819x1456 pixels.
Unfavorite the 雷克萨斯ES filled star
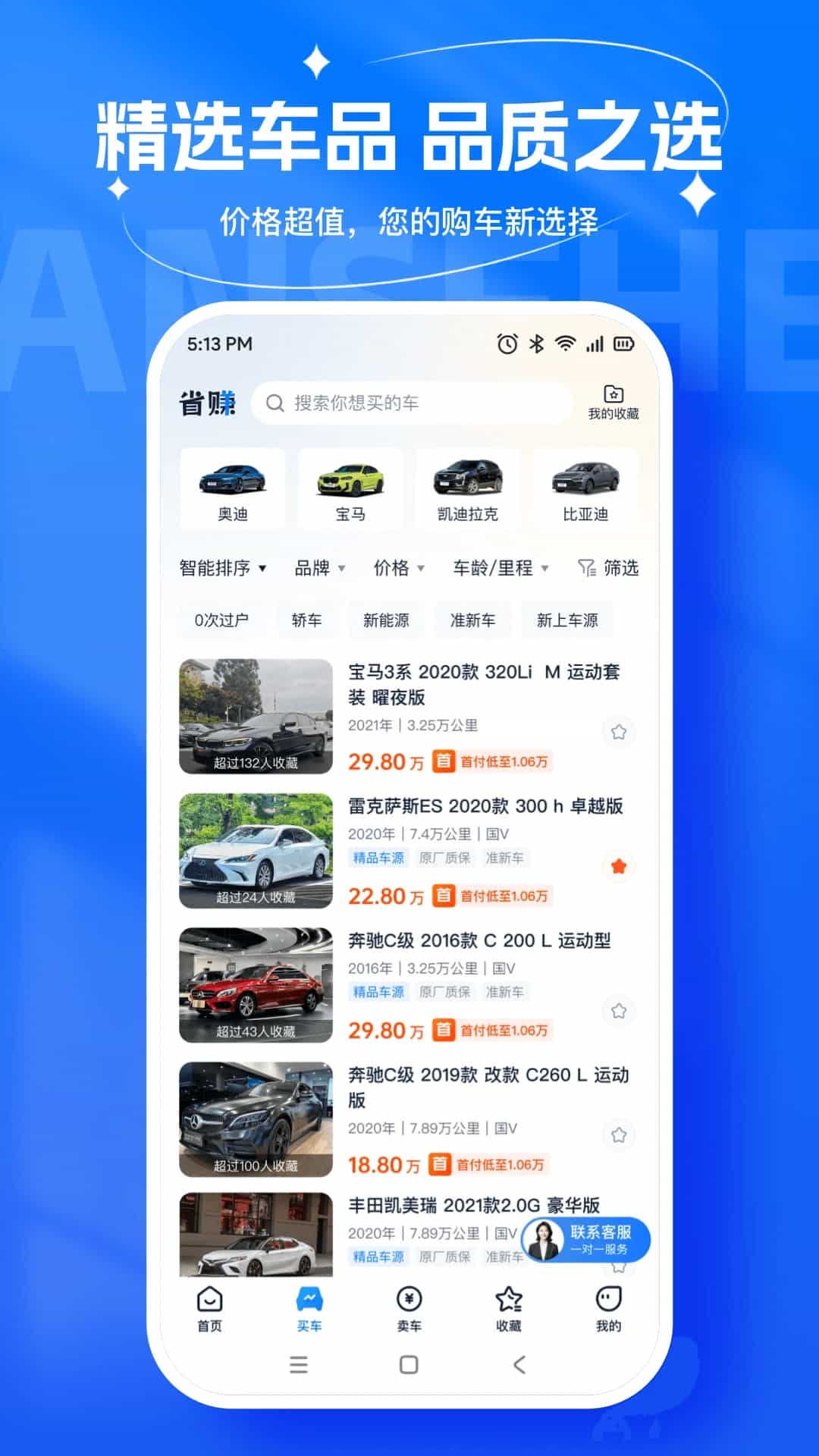tap(619, 866)
